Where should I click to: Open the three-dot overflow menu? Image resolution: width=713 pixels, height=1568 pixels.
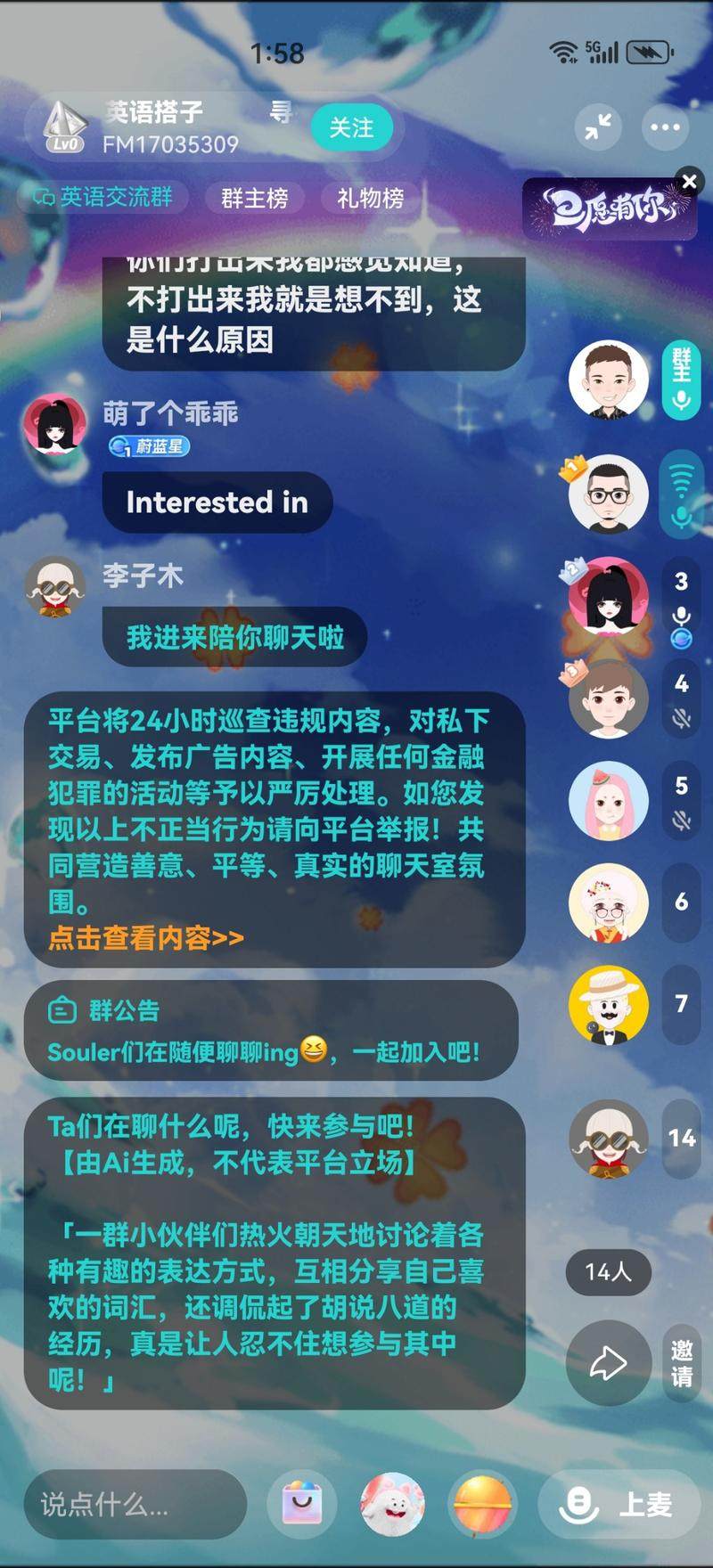click(665, 128)
